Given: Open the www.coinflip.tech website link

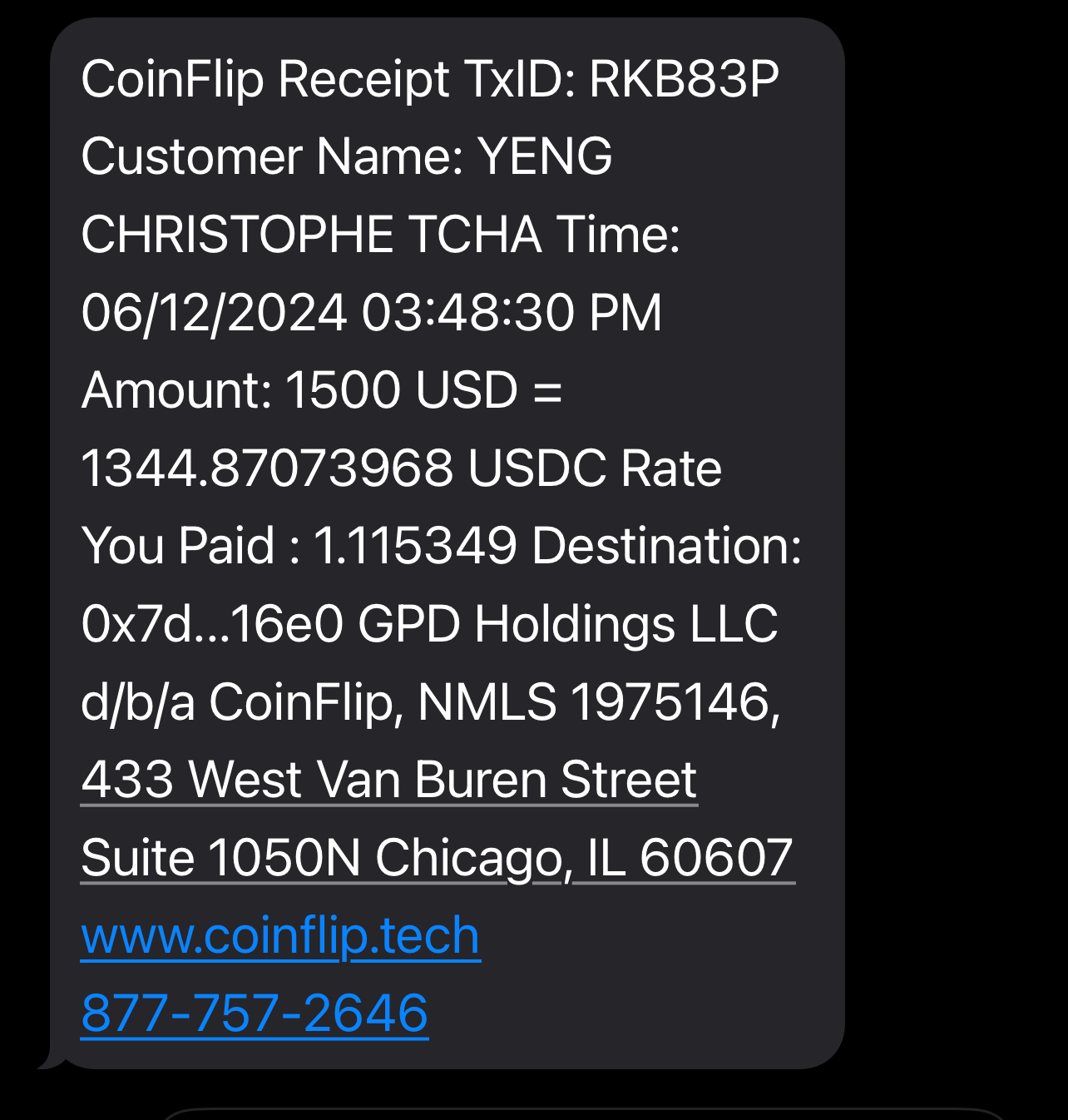Looking at the screenshot, I should click(280, 936).
